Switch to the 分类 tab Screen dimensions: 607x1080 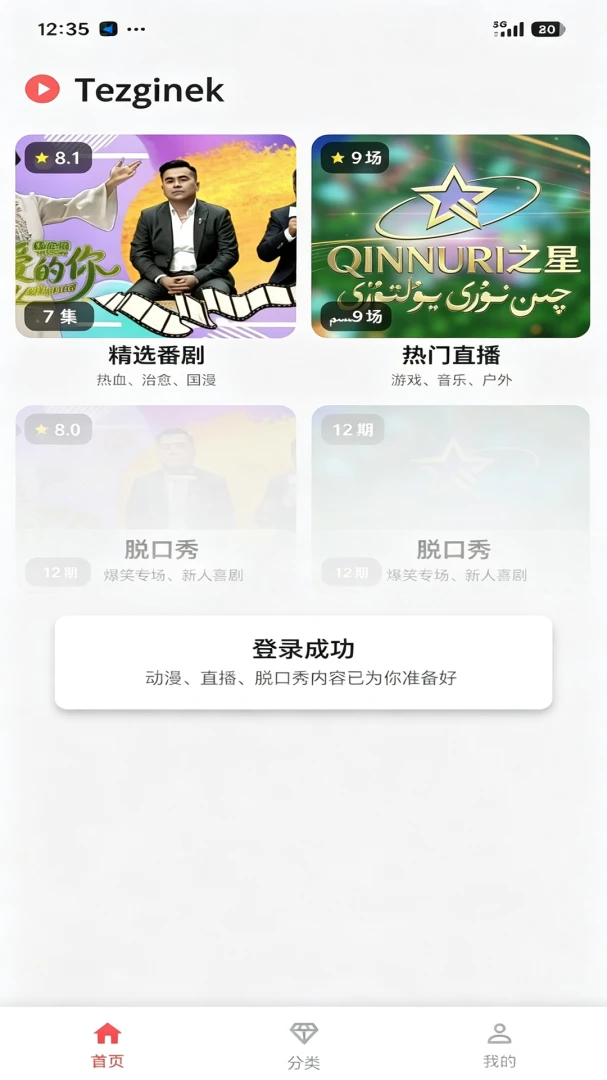click(303, 1044)
